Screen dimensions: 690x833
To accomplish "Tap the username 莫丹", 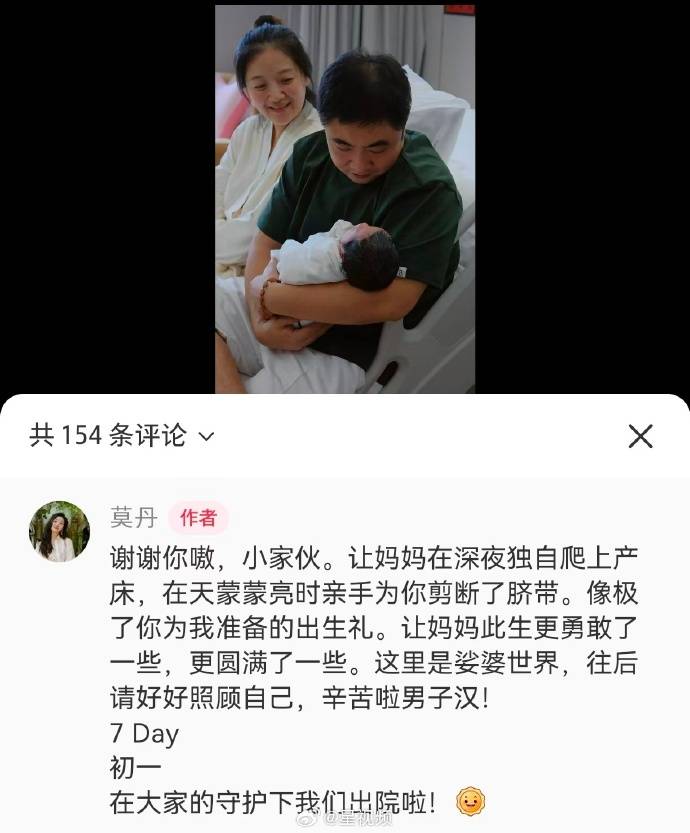I will [133, 517].
